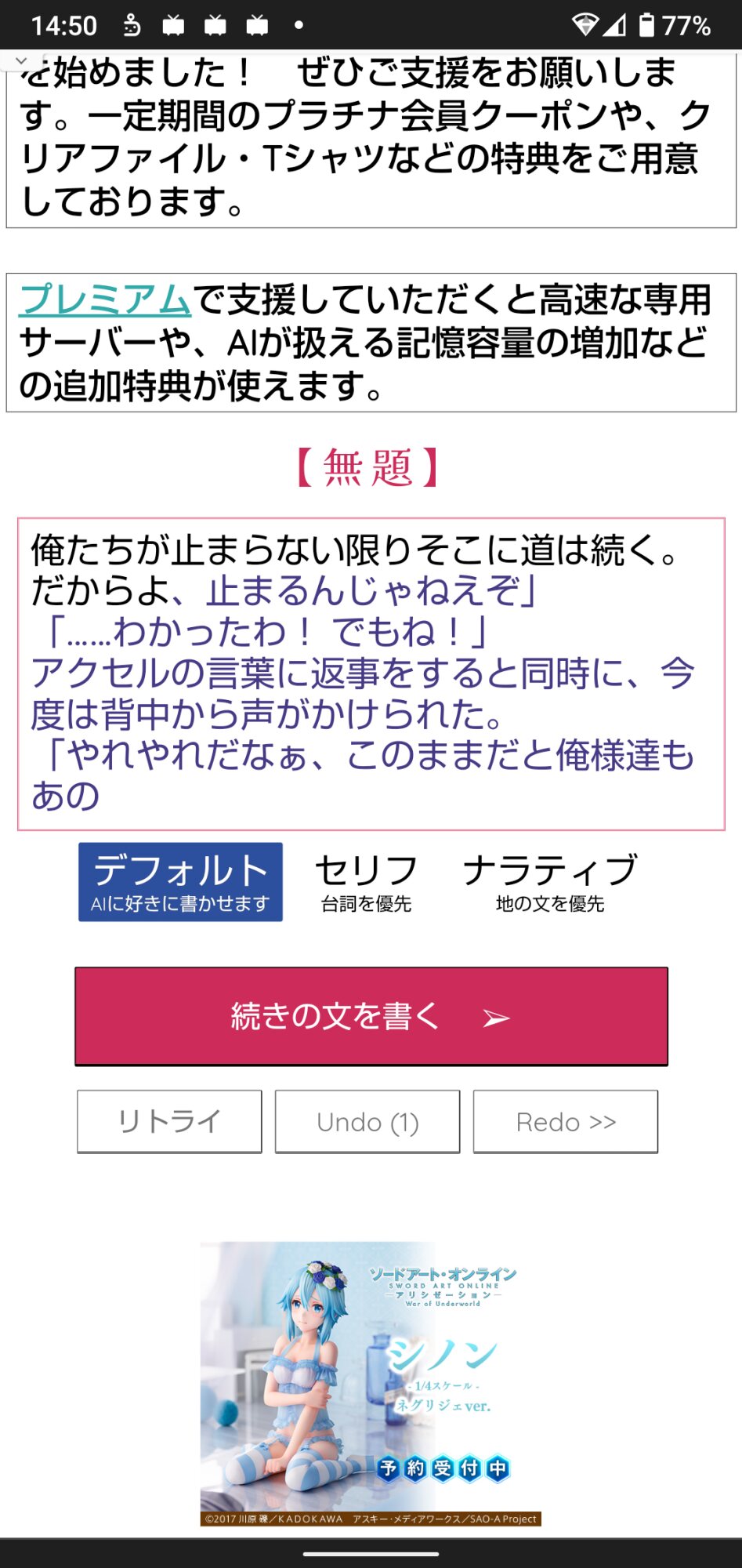Tap the リトライ button
This screenshot has width=742, height=1568.
click(169, 1121)
